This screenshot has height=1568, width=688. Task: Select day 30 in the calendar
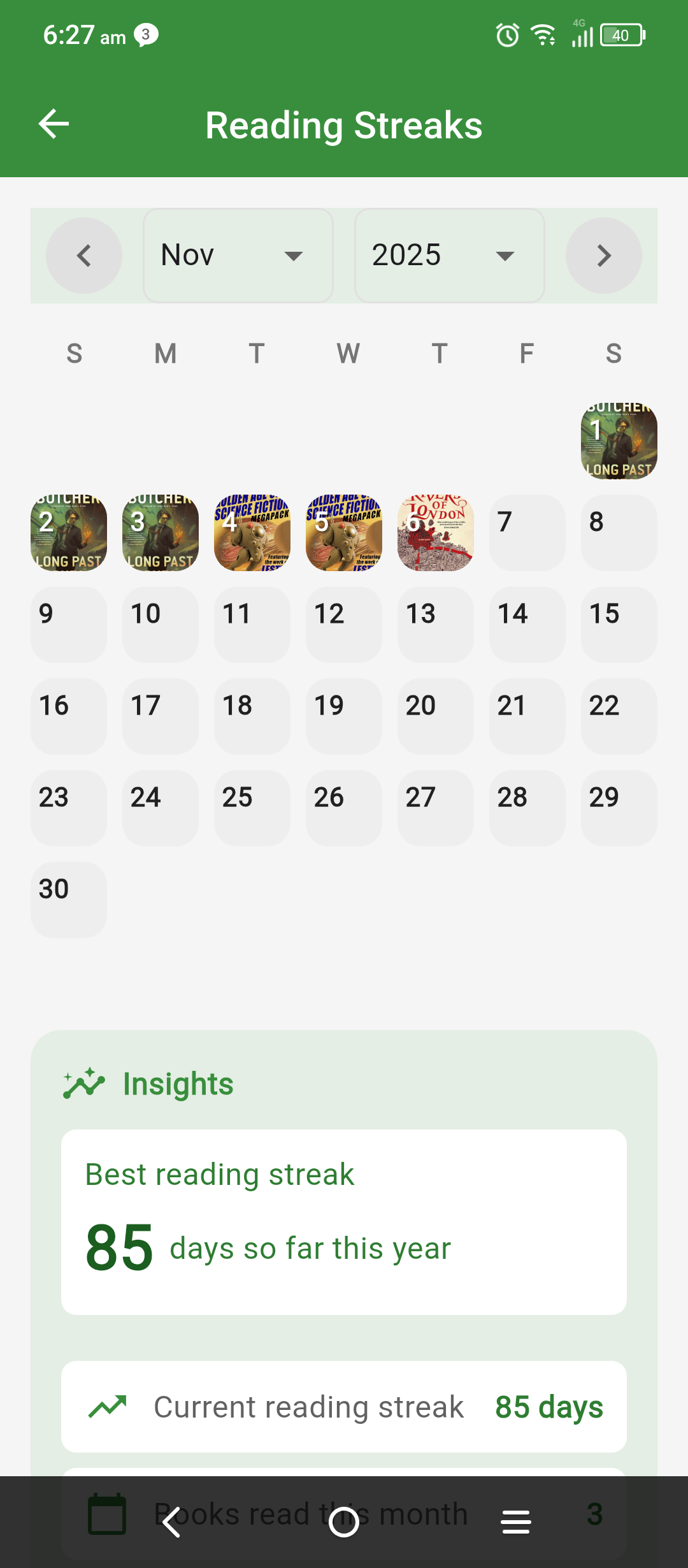69,900
